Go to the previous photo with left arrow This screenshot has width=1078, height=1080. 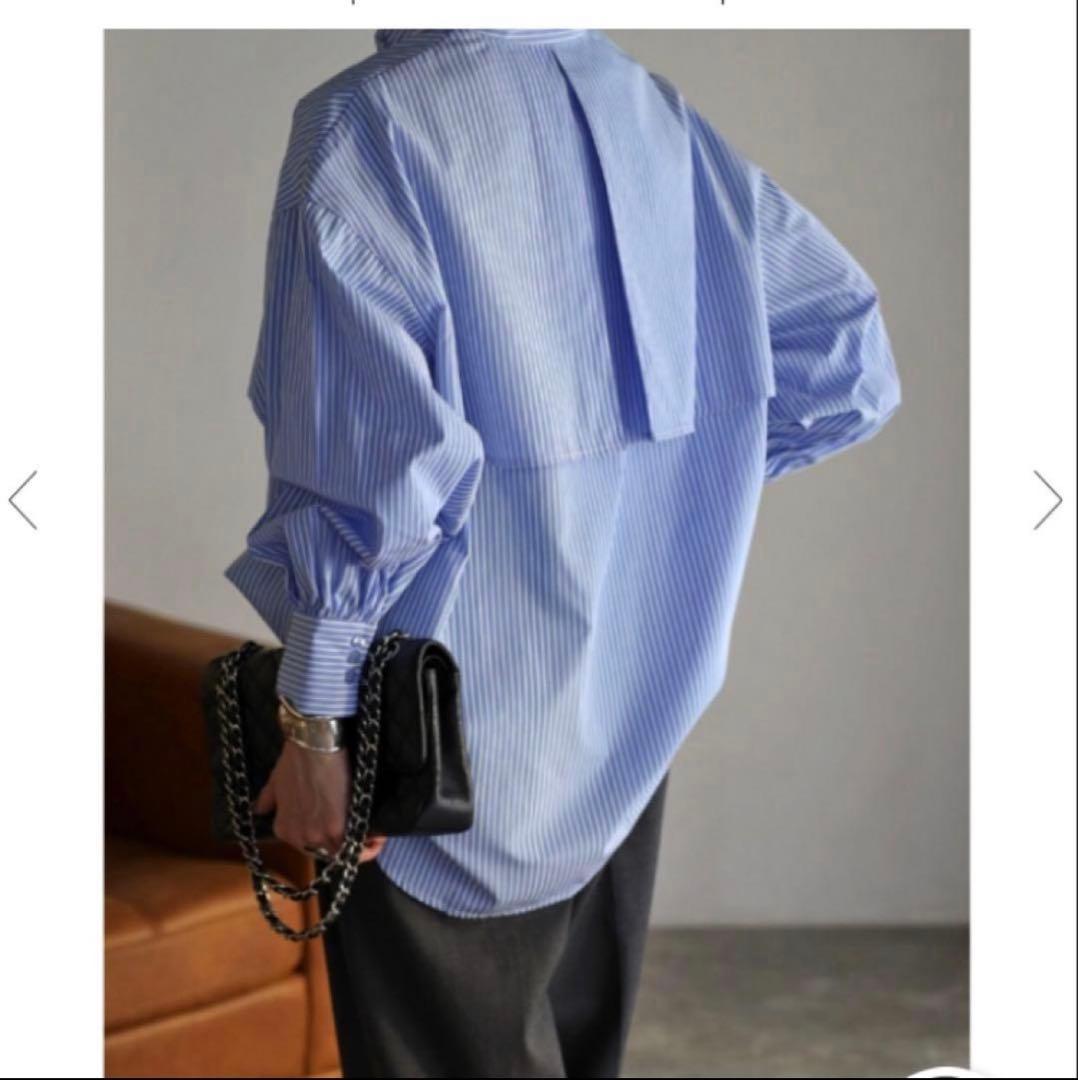23,500
